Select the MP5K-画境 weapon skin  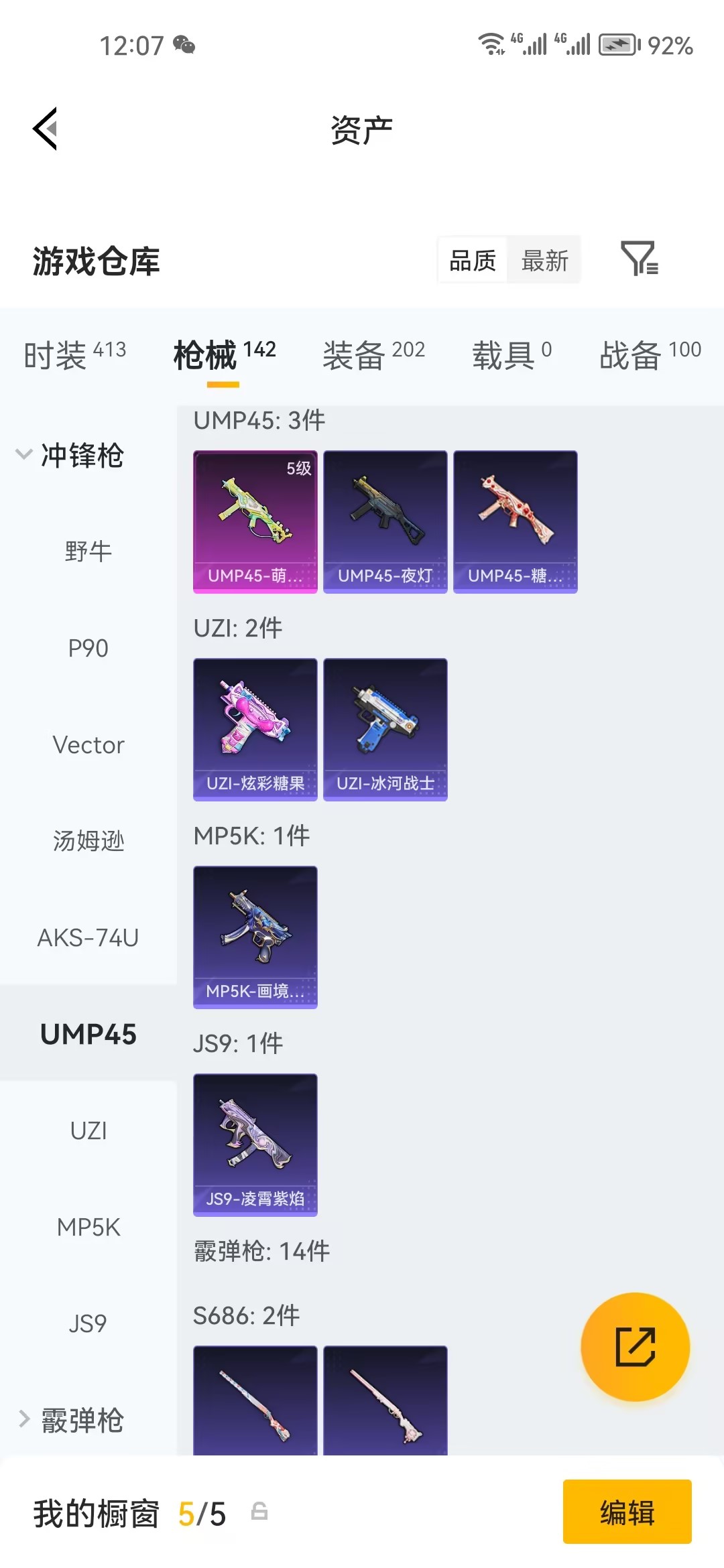pos(255,937)
